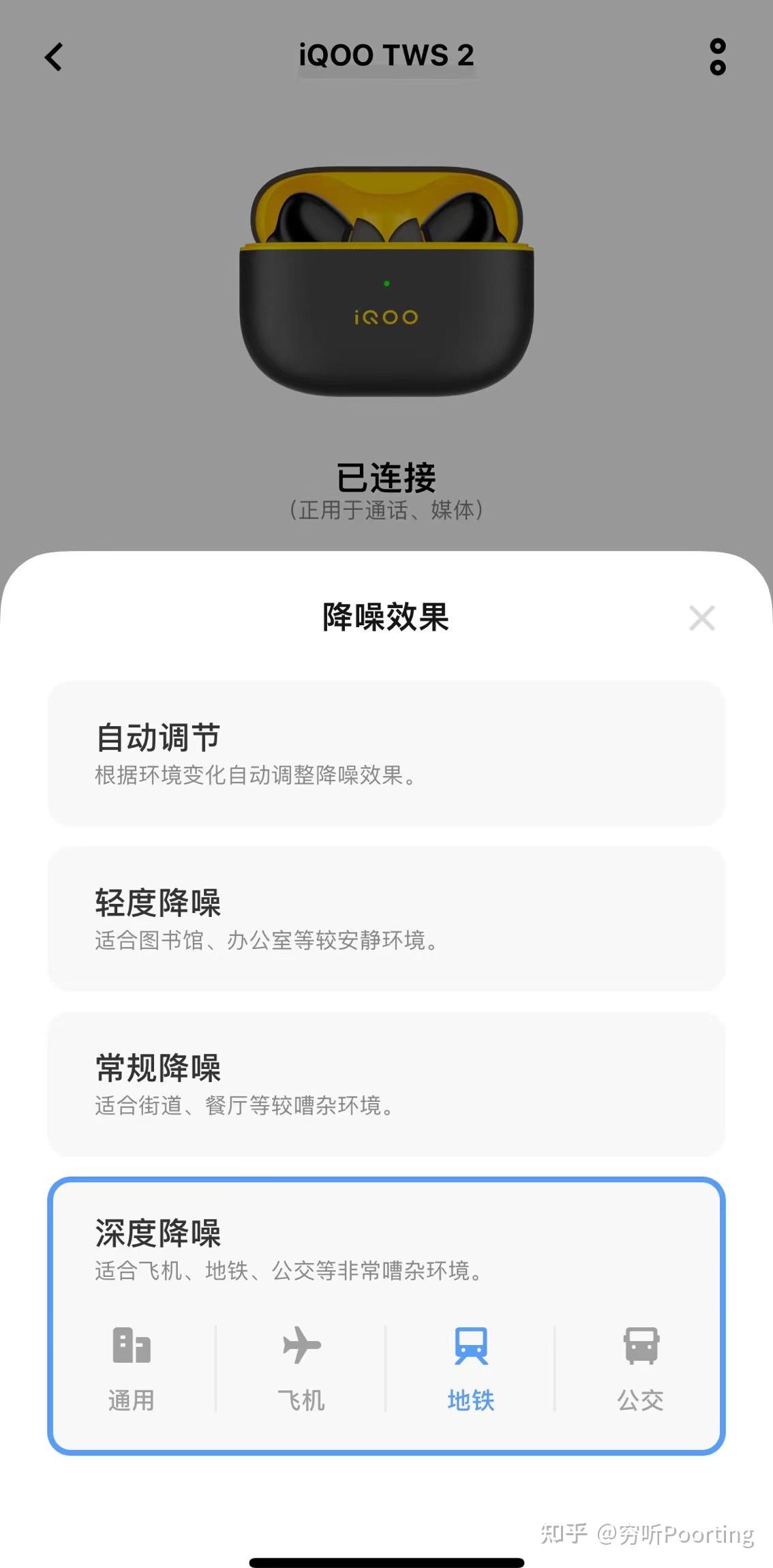Tap the 已连接 connection status text
The width and height of the screenshot is (773, 1568).
386,477
